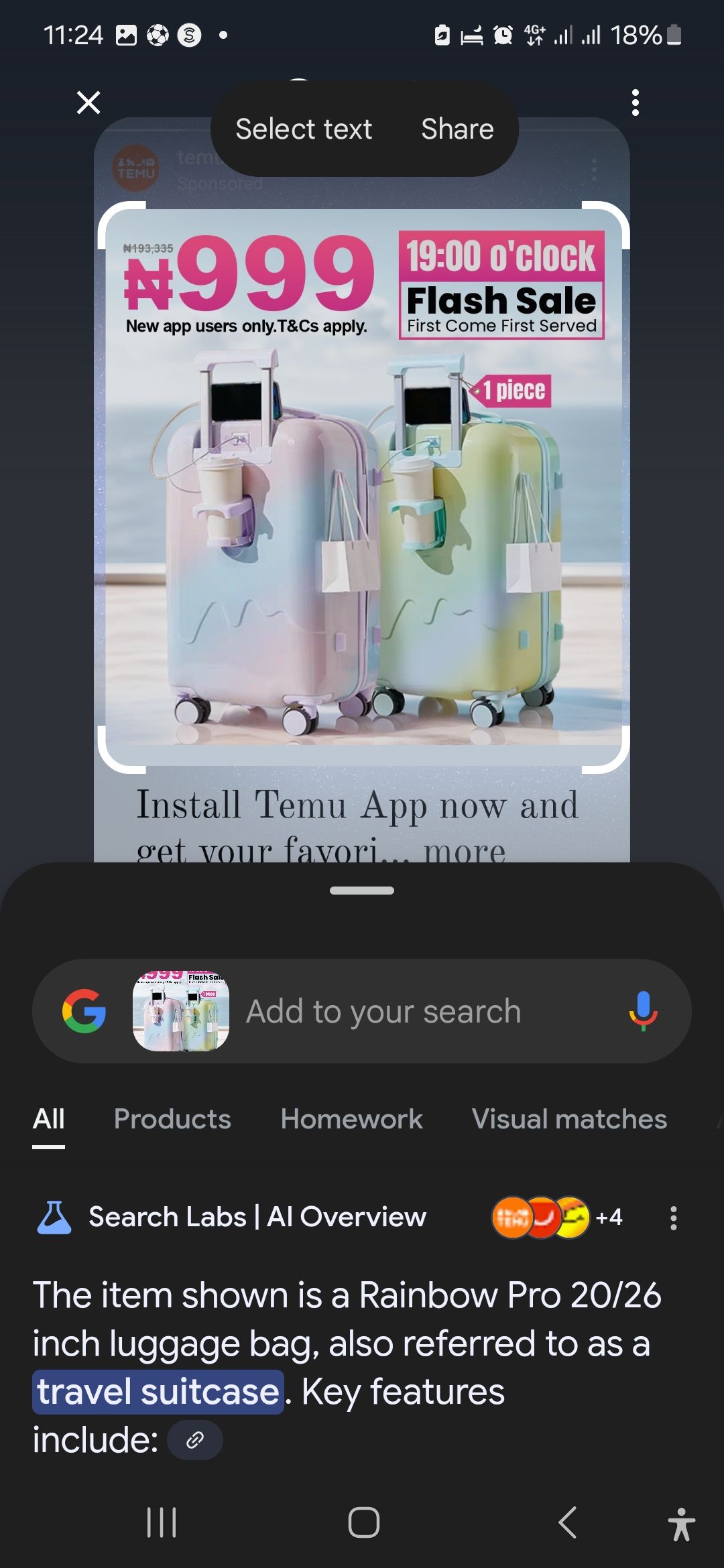Switch to the Visual matches tab
The width and height of the screenshot is (724, 1568).
click(569, 1119)
